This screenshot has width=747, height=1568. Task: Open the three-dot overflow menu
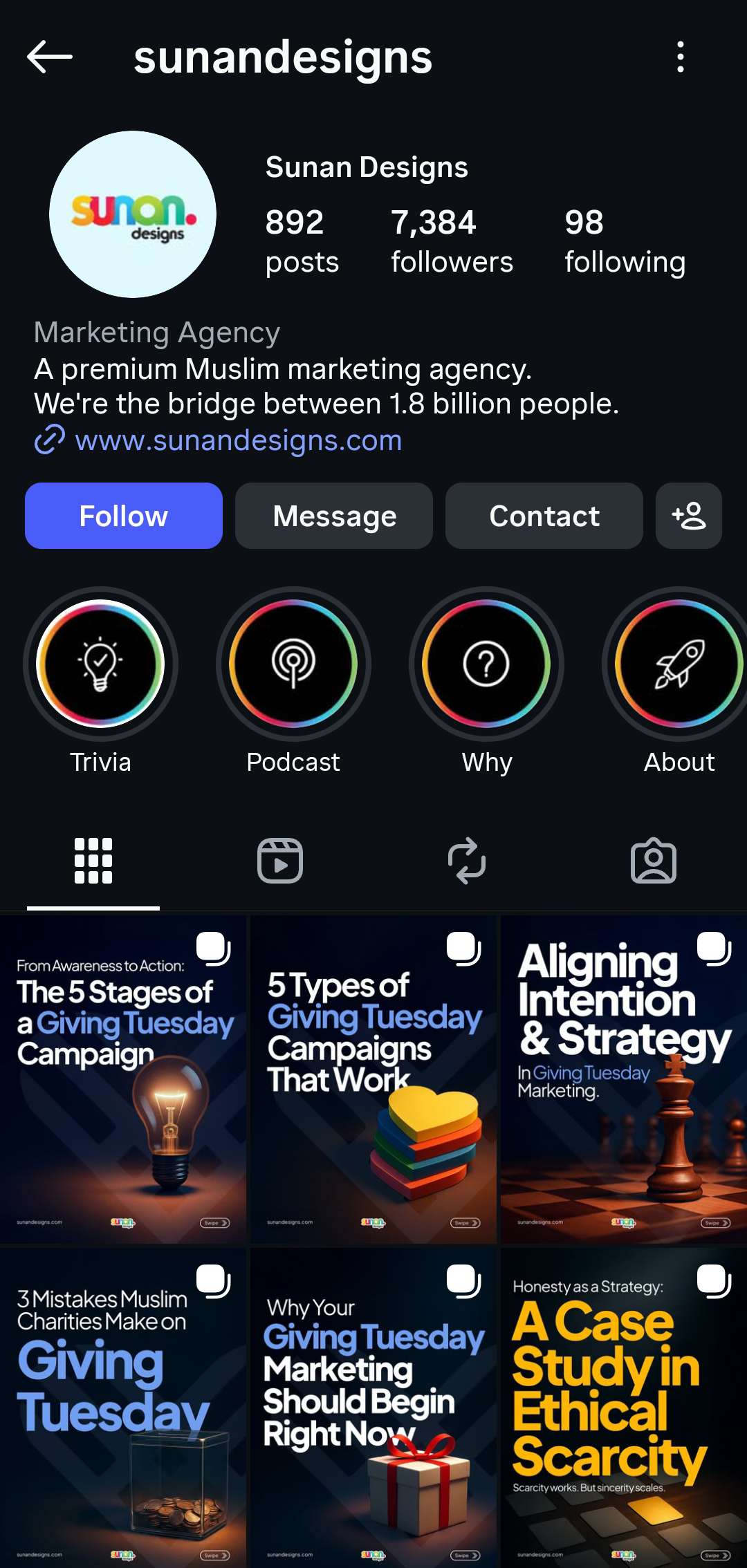pyautogui.click(x=681, y=57)
